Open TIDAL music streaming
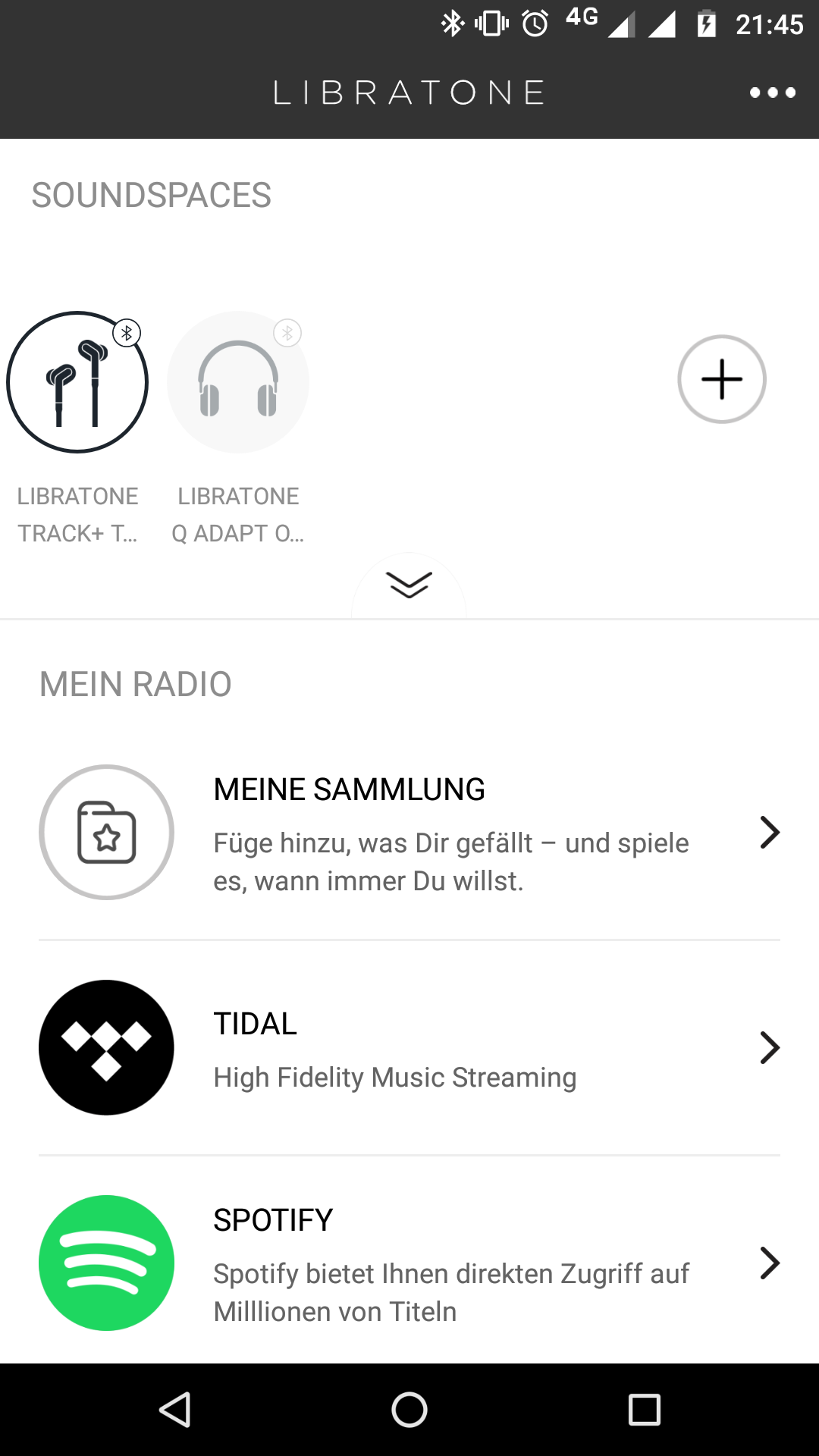The image size is (819, 1456). [409, 1048]
